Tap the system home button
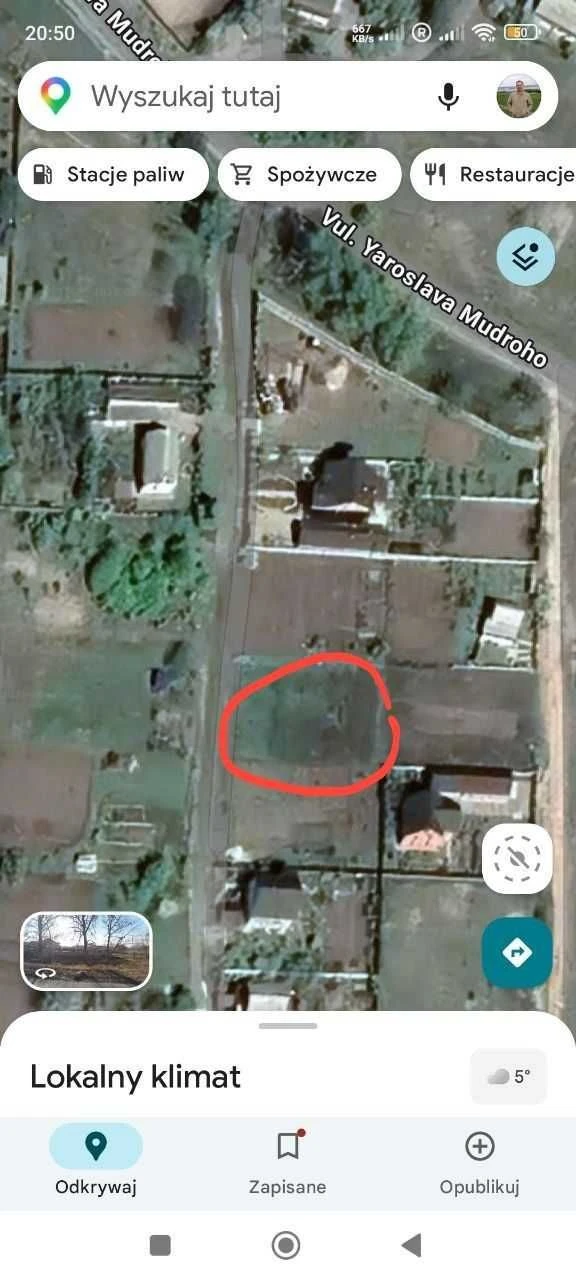 pyautogui.click(x=286, y=1245)
